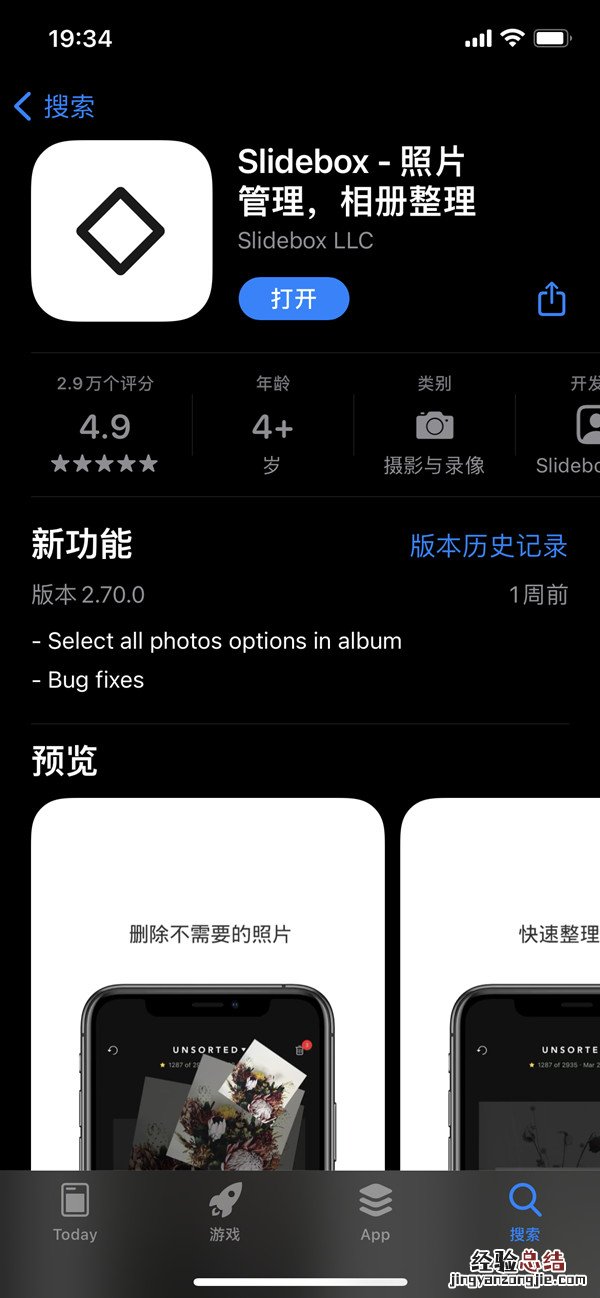Open 版本历史记录 link
600x1298 pixels.
click(488, 545)
